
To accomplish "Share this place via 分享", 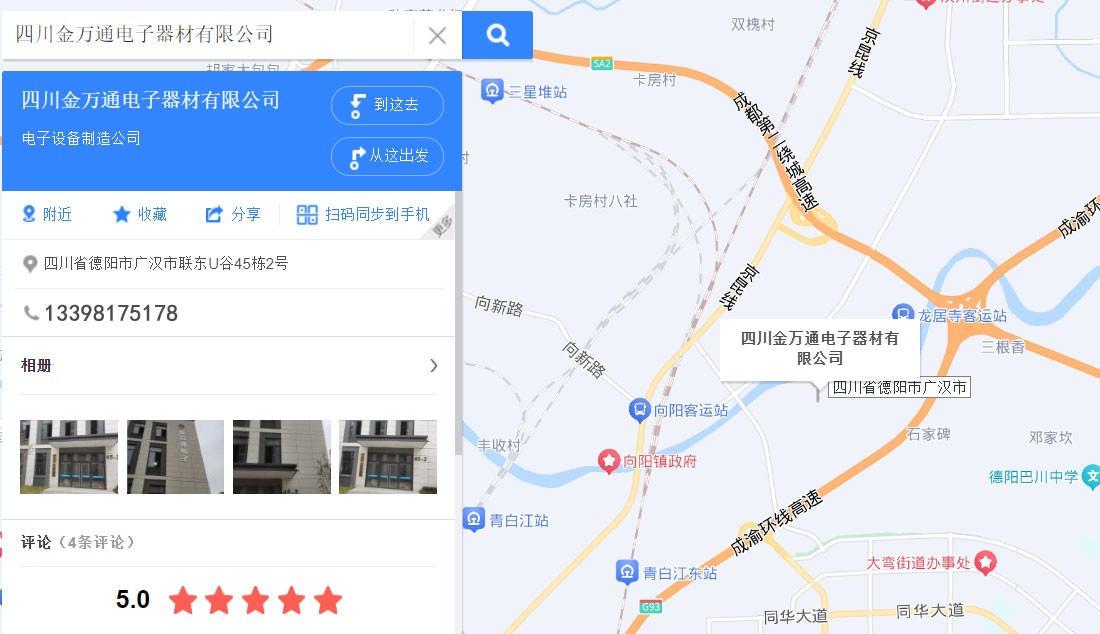I will point(233,214).
